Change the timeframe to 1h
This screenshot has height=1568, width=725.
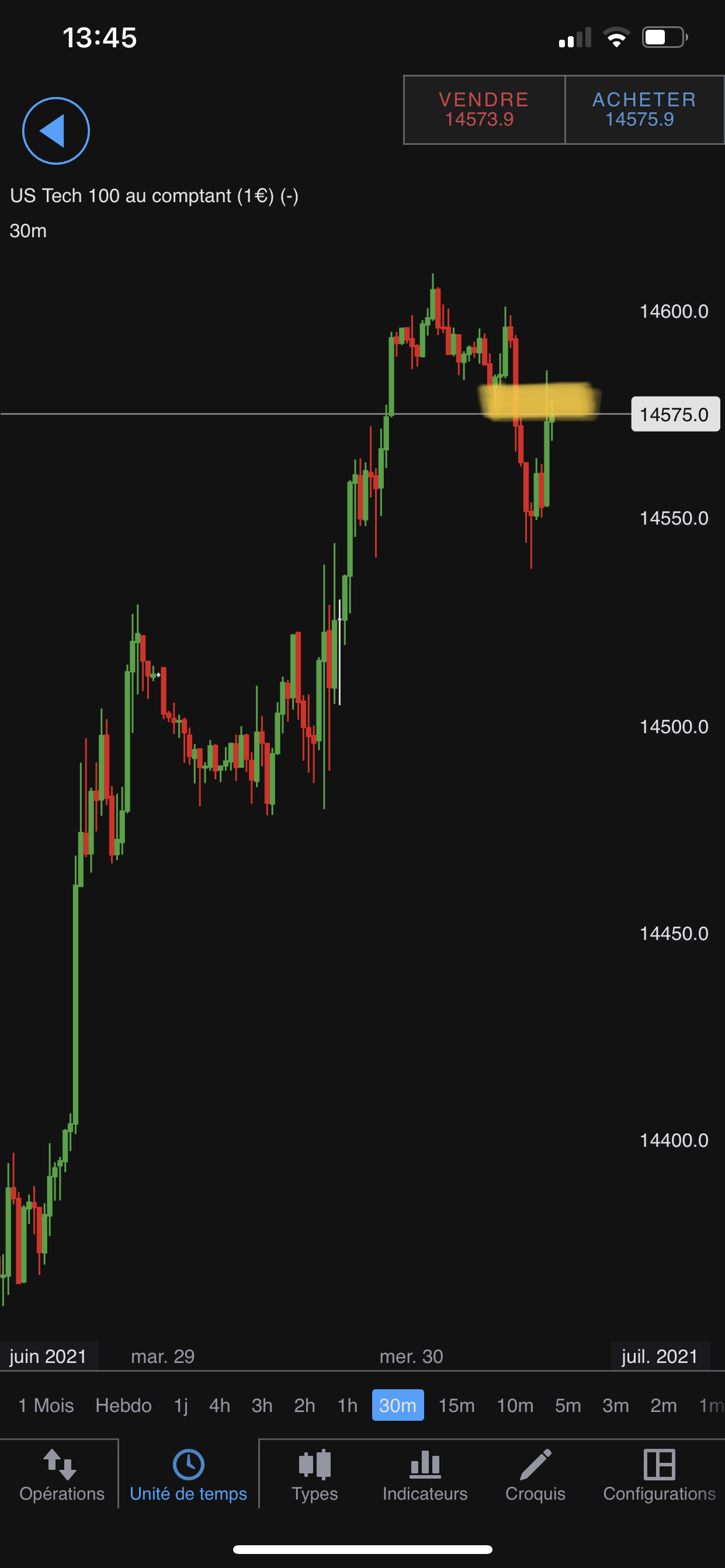pyautogui.click(x=348, y=1405)
